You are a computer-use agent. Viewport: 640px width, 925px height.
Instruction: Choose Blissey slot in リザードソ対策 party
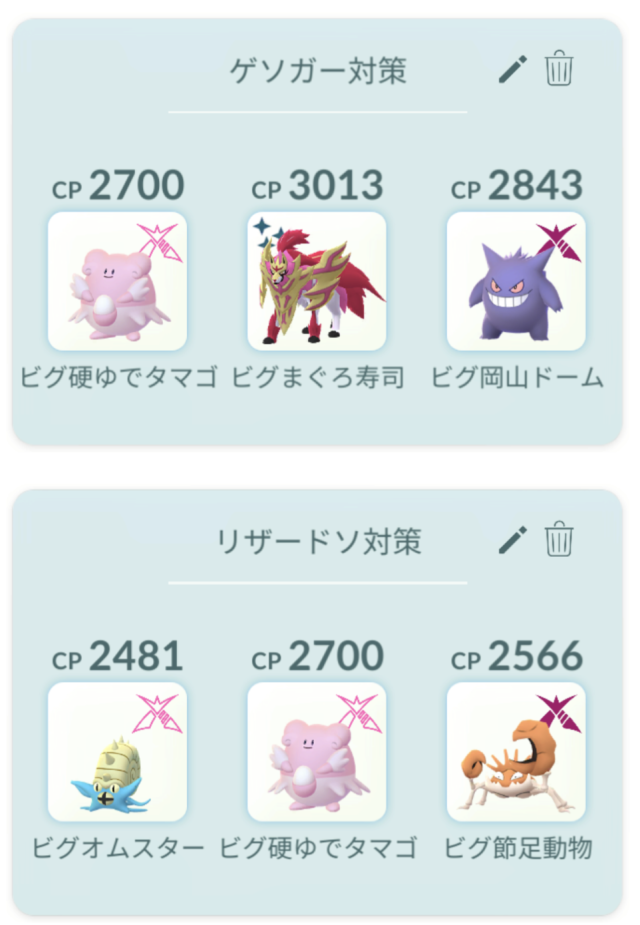[x=317, y=752]
